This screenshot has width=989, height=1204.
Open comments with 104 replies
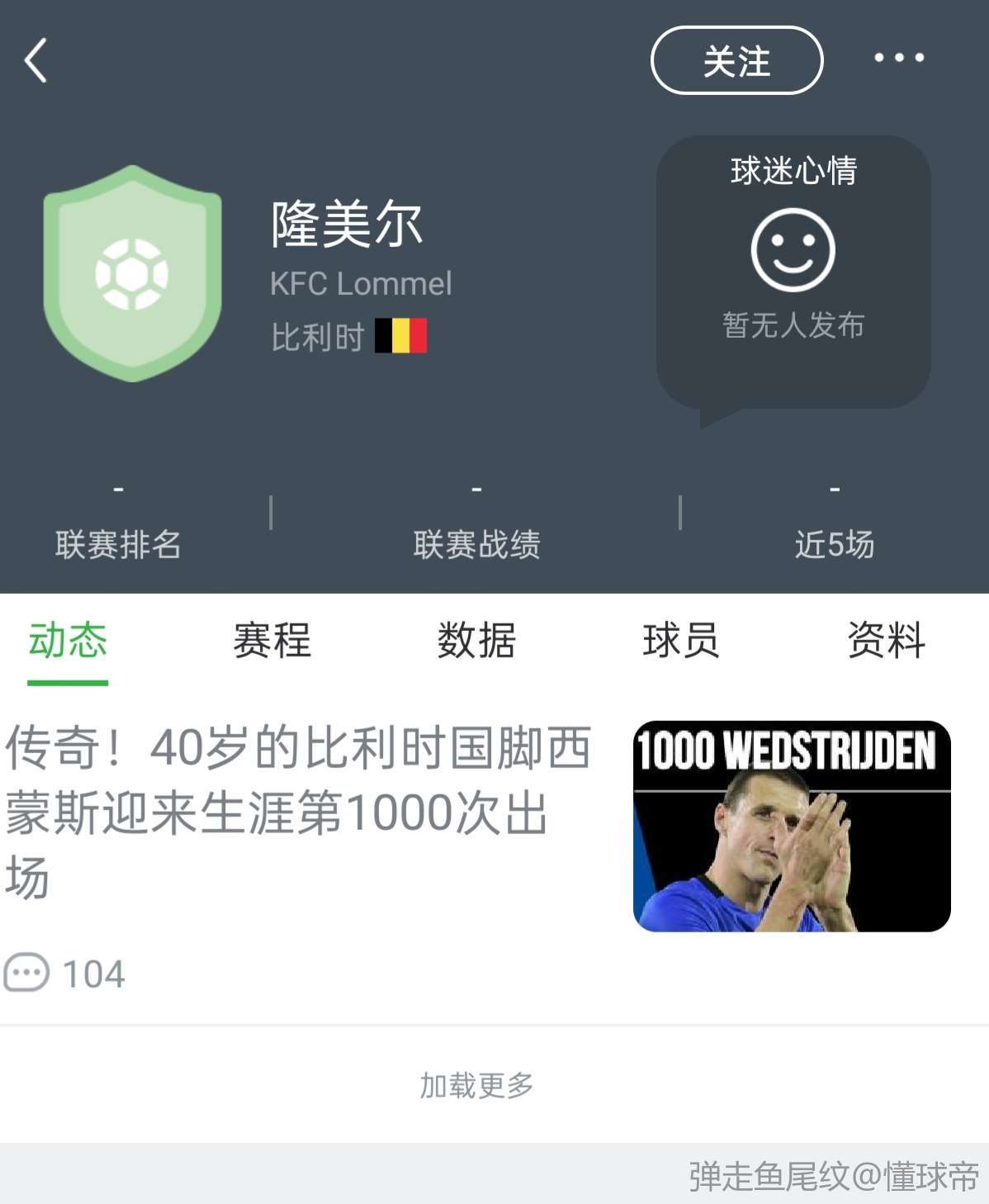(66, 974)
